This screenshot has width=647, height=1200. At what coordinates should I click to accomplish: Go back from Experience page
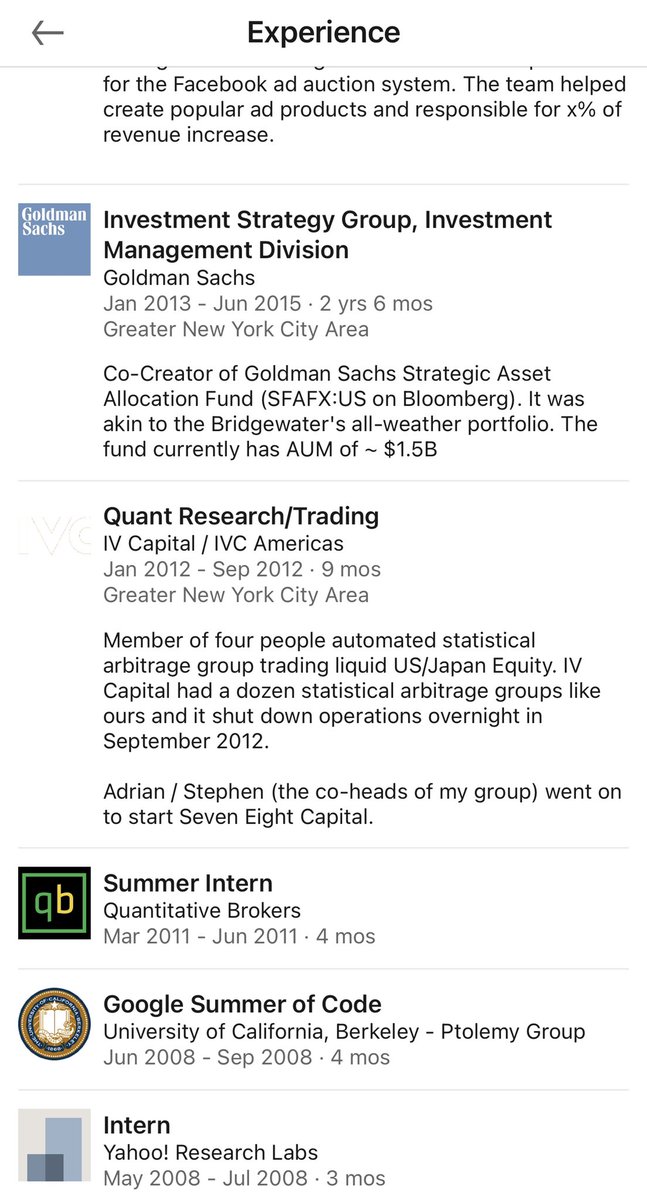click(x=47, y=33)
